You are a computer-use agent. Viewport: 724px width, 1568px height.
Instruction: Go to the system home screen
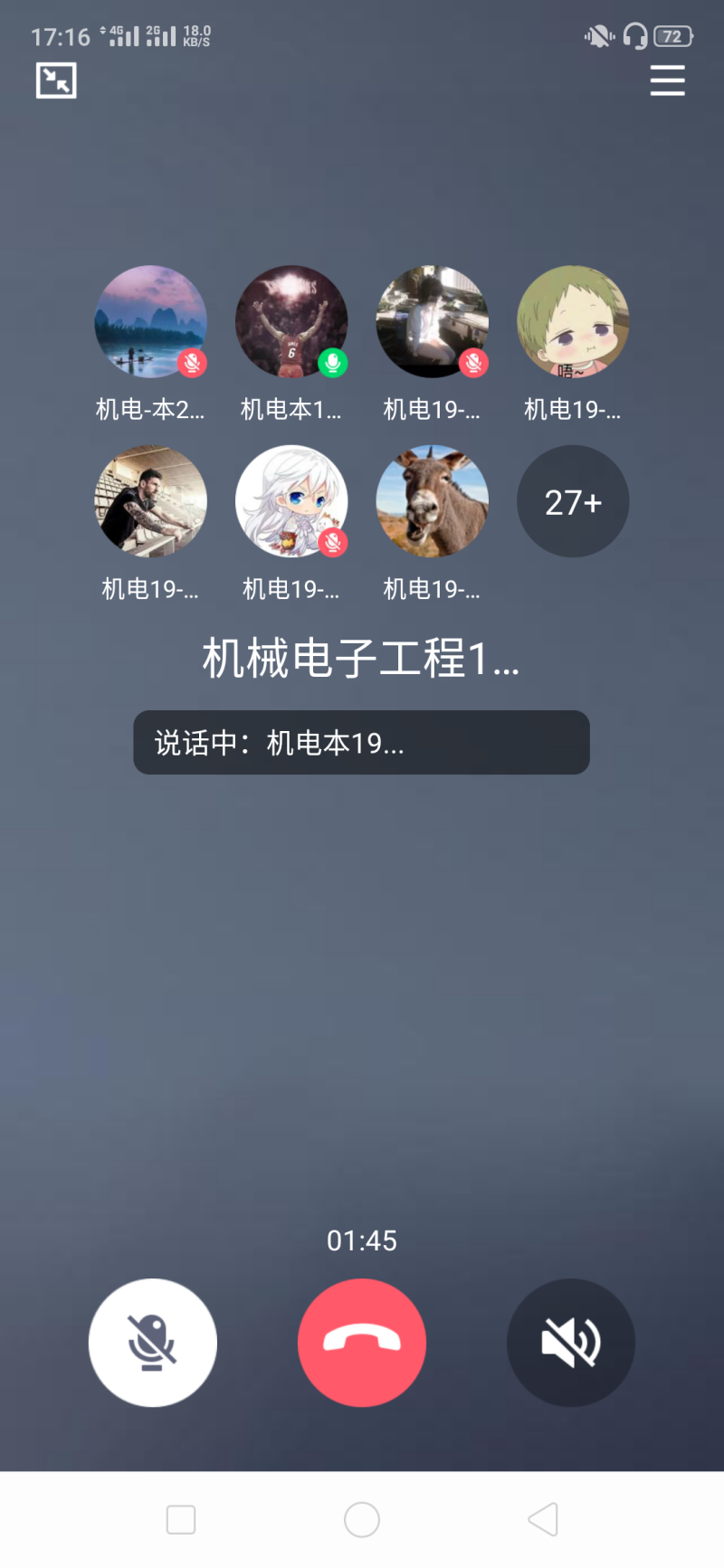[x=362, y=1519]
